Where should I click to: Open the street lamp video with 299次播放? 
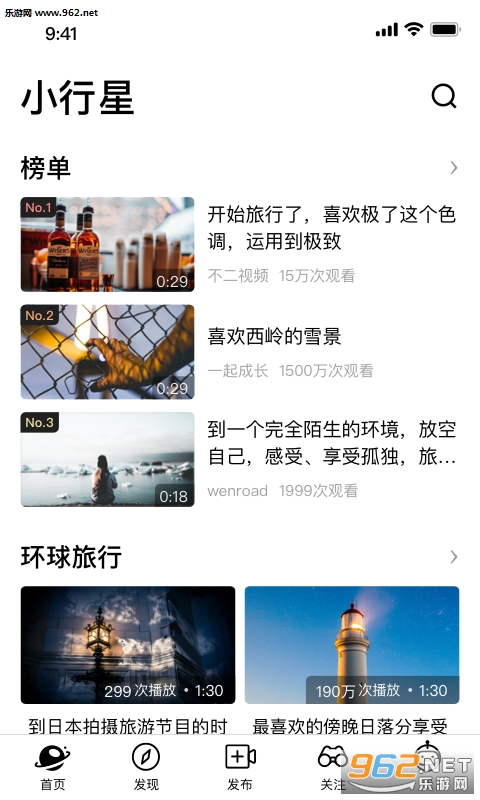click(128, 645)
